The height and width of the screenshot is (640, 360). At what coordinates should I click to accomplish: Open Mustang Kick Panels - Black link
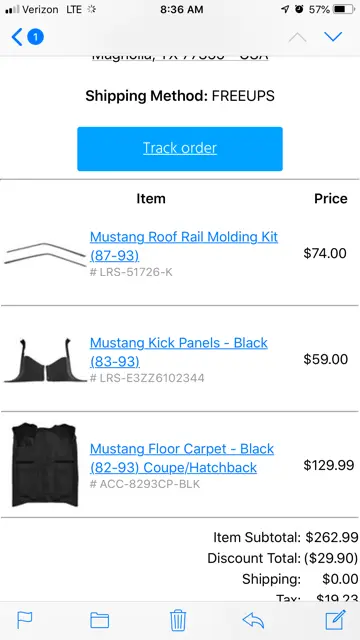(179, 352)
